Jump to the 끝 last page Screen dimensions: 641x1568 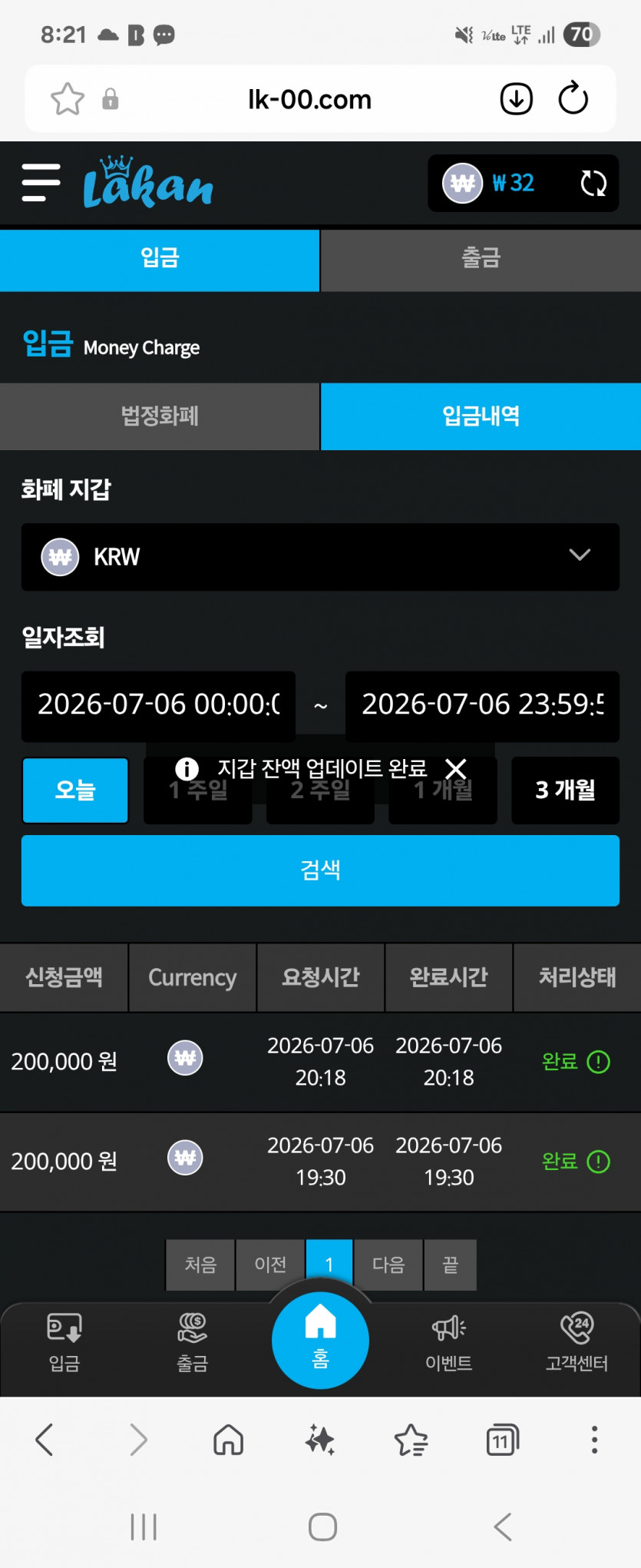click(x=451, y=1265)
